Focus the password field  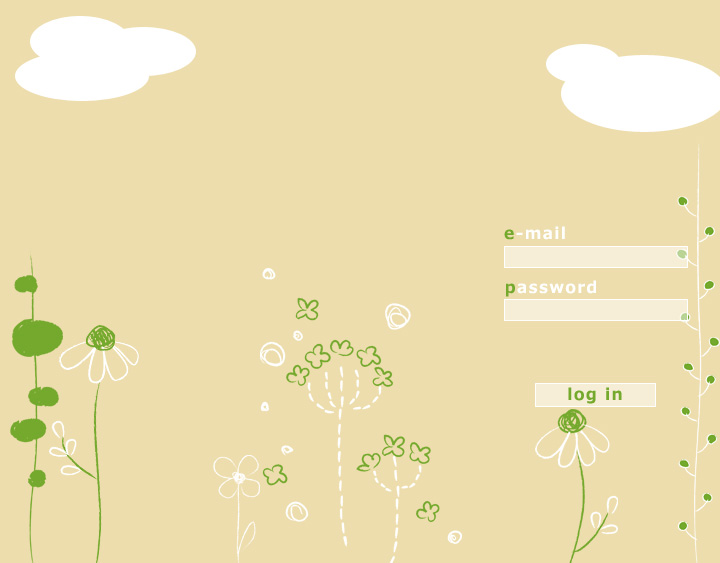(595, 310)
